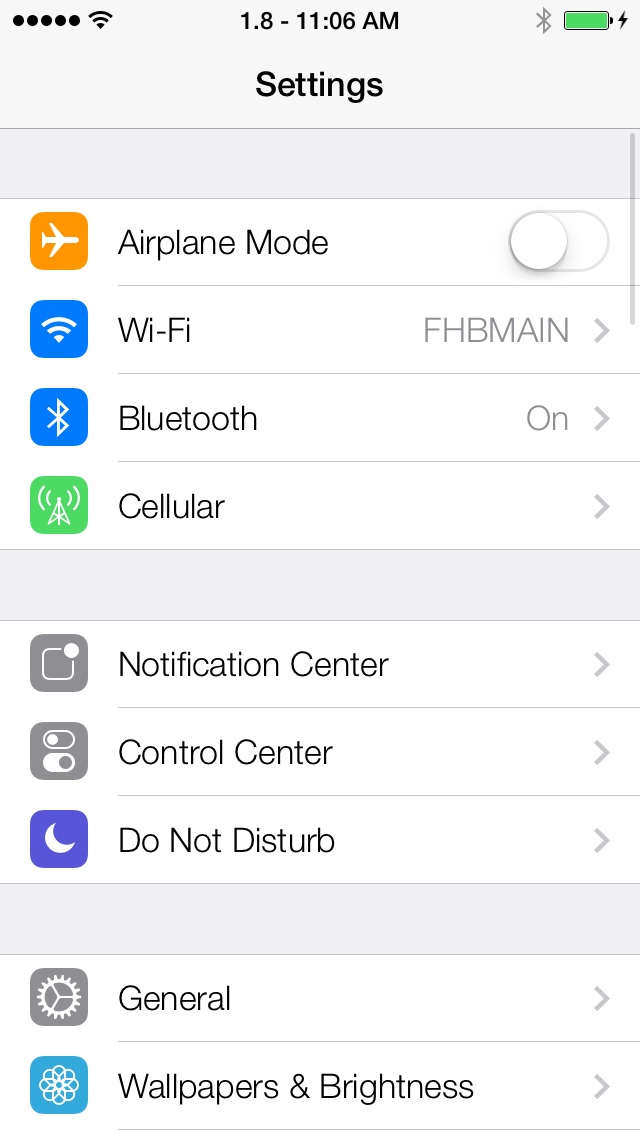Open Wallpapers & Brightness

(x=320, y=1086)
